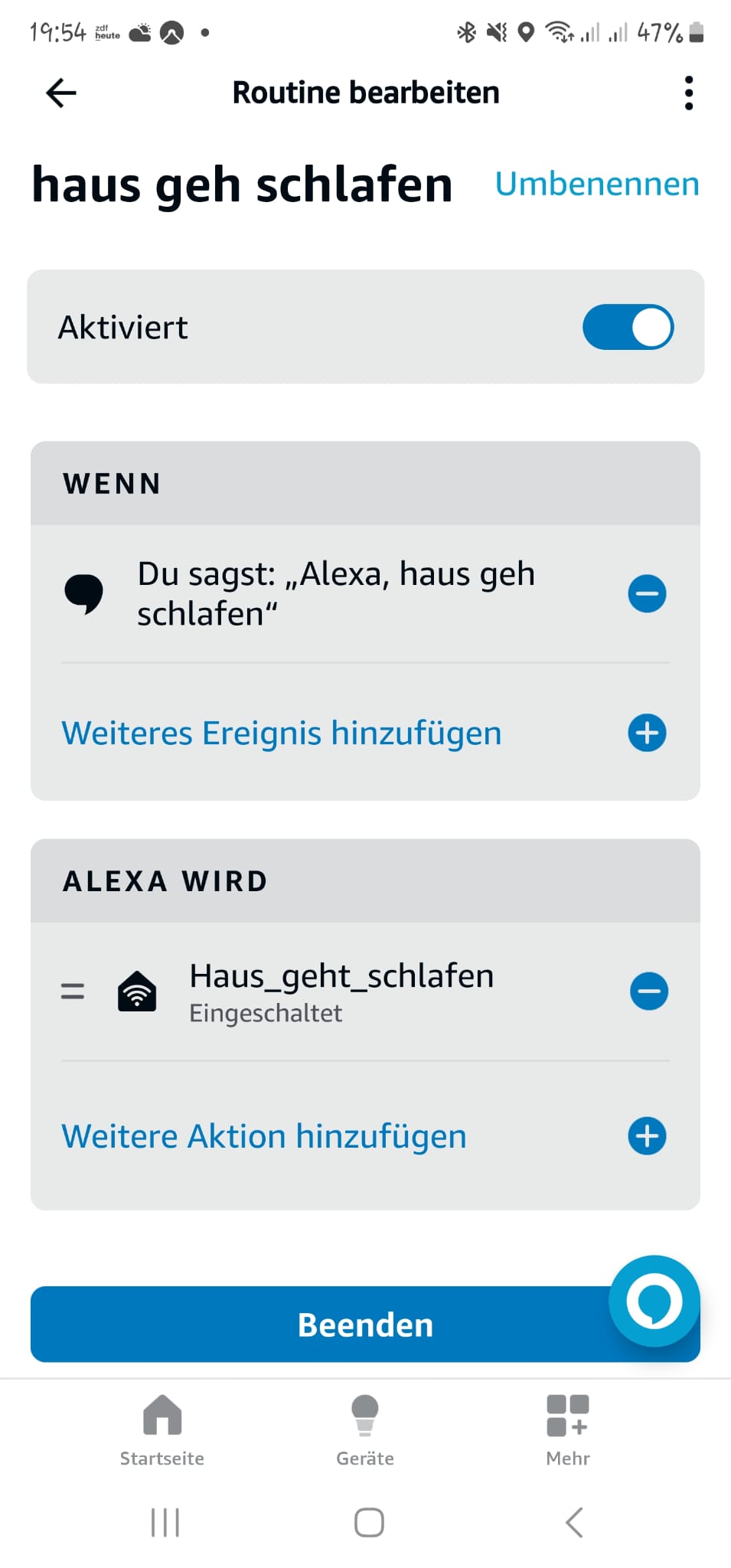
Task: Open recent apps from navigation bar
Action: pyautogui.click(x=165, y=1522)
